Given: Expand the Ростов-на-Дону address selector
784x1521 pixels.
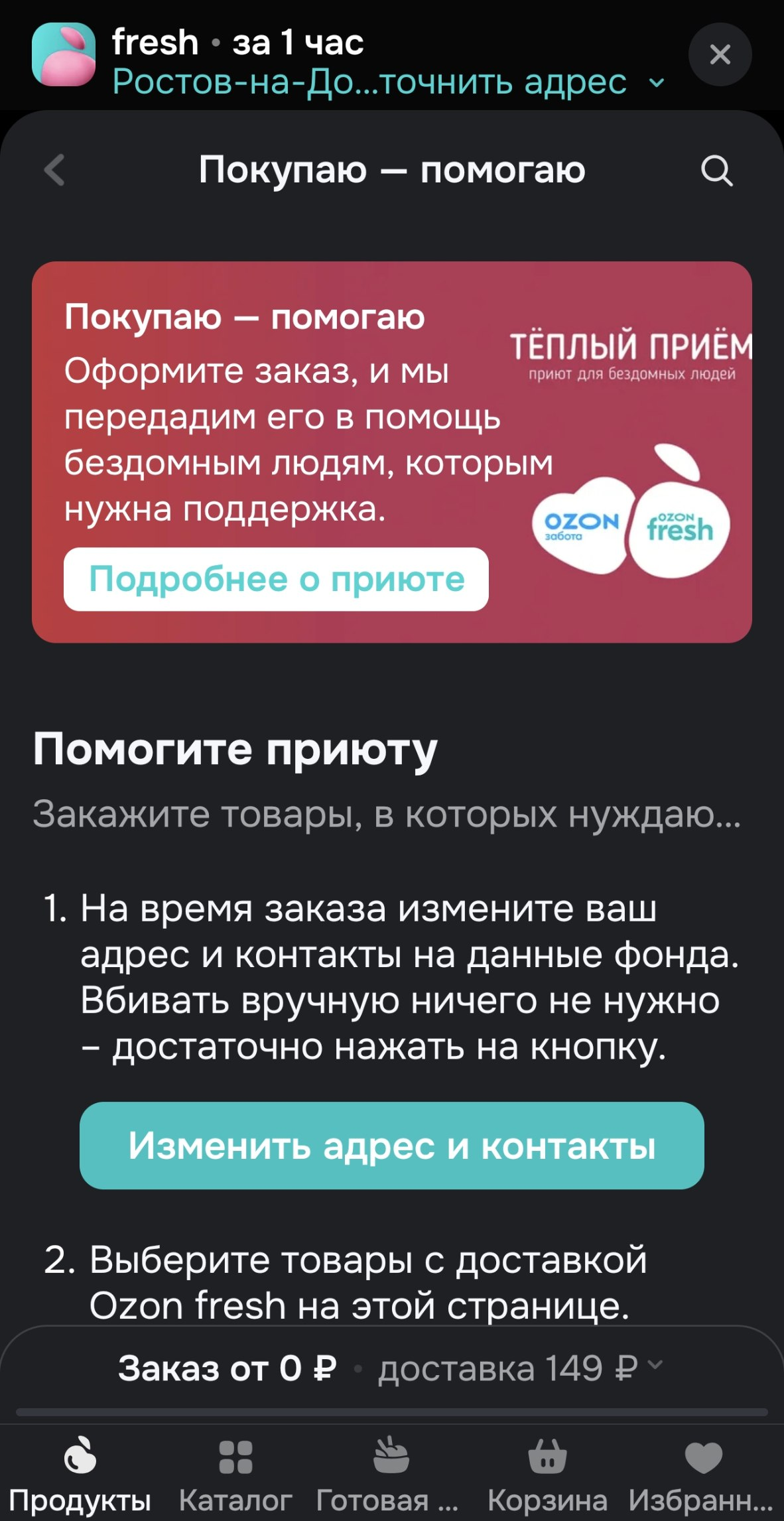Looking at the screenshot, I should point(388,82).
